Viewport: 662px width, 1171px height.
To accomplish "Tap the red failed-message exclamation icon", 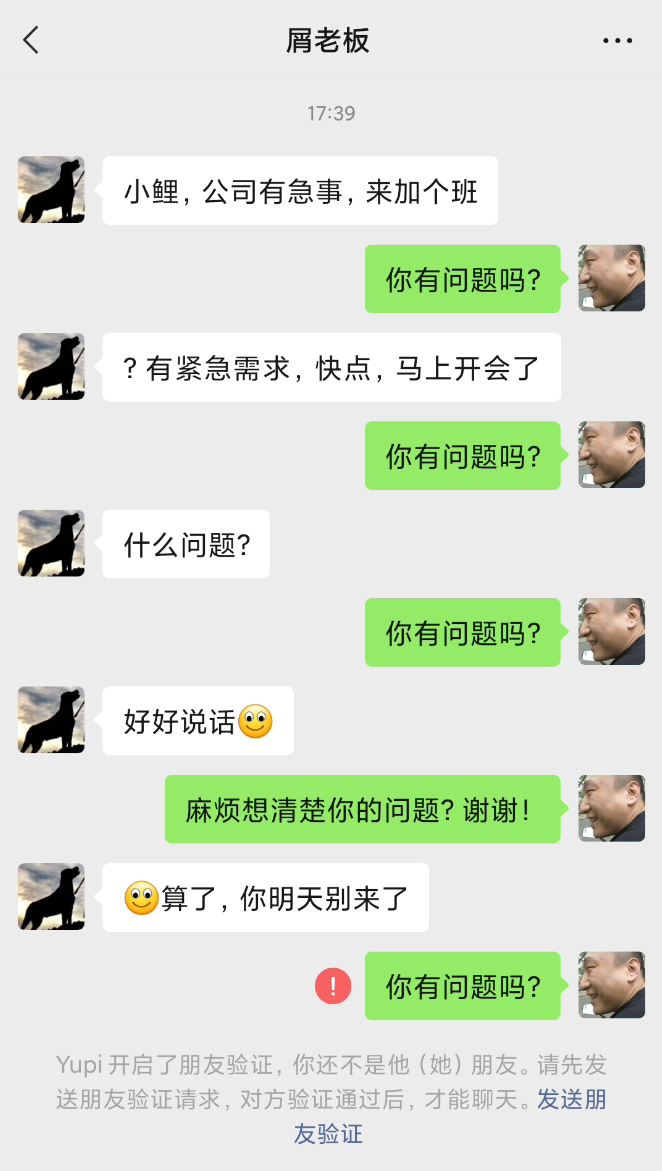I will pyautogui.click(x=332, y=986).
